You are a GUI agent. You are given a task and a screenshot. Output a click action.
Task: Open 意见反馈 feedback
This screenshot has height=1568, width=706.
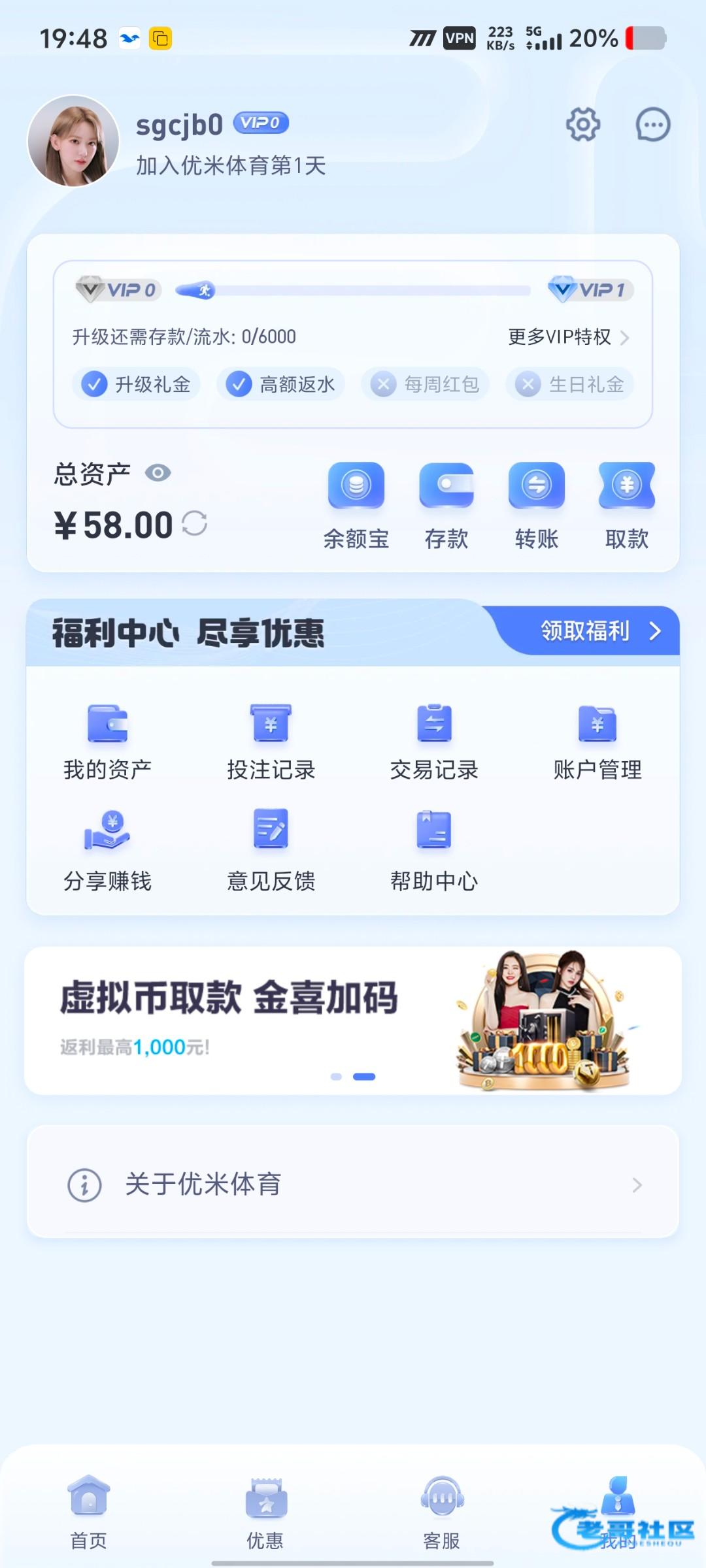(x=271, y=852)
